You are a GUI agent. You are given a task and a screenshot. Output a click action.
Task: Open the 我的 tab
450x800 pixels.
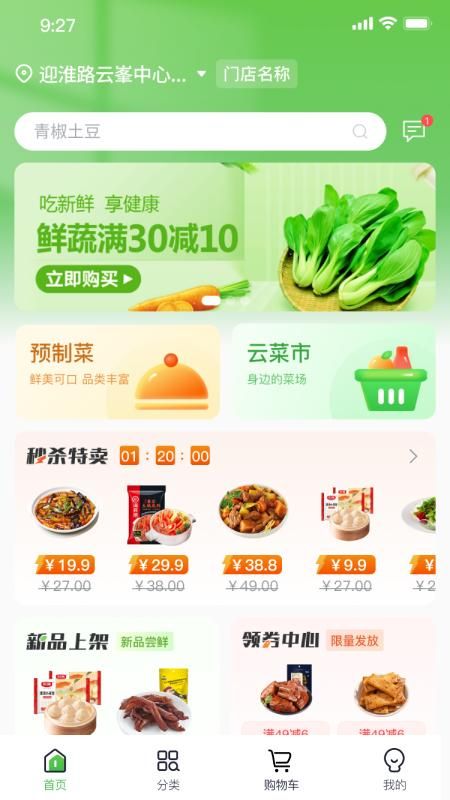coord(394,769)
